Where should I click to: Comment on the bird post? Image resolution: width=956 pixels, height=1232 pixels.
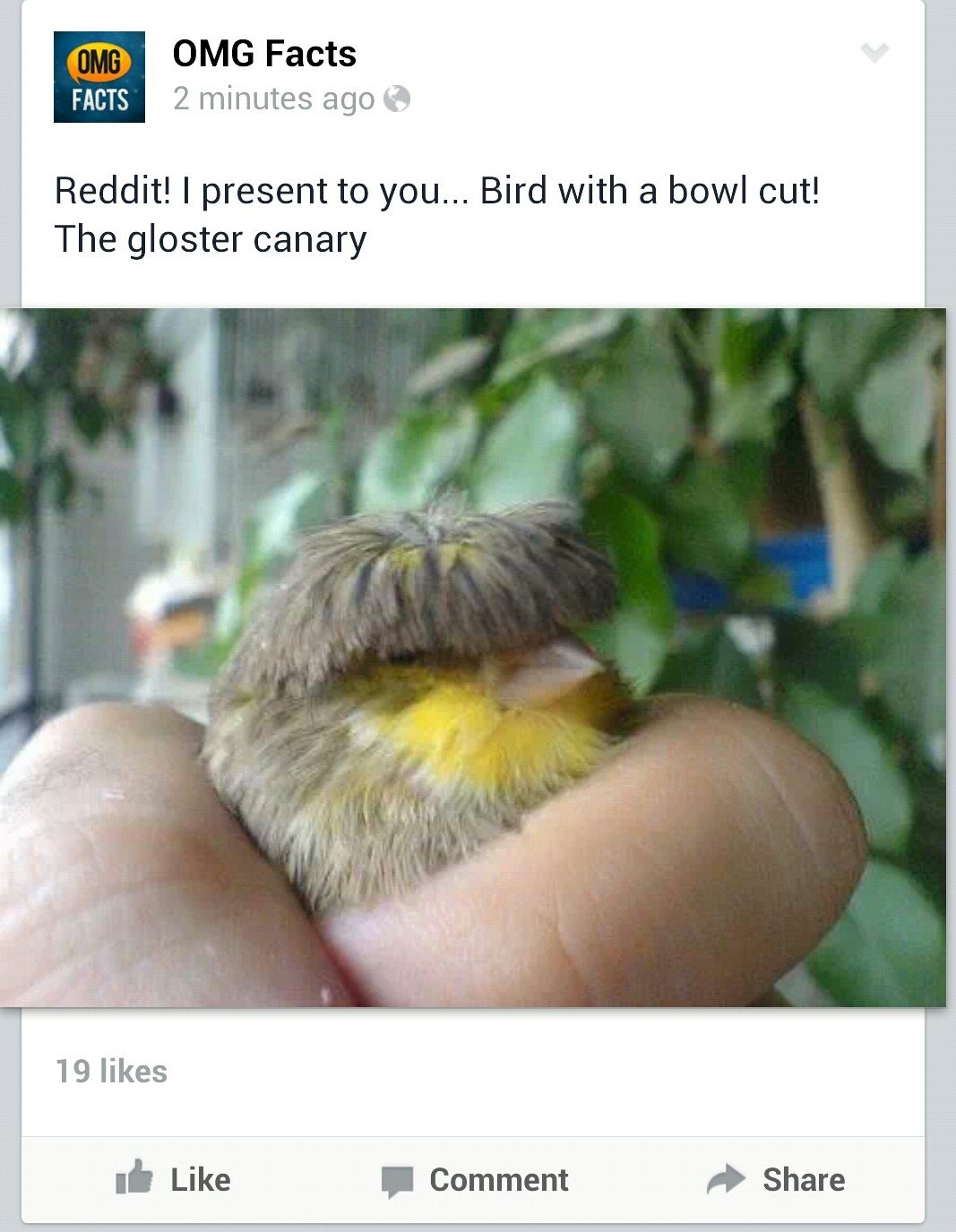(x=475, y=1179)
